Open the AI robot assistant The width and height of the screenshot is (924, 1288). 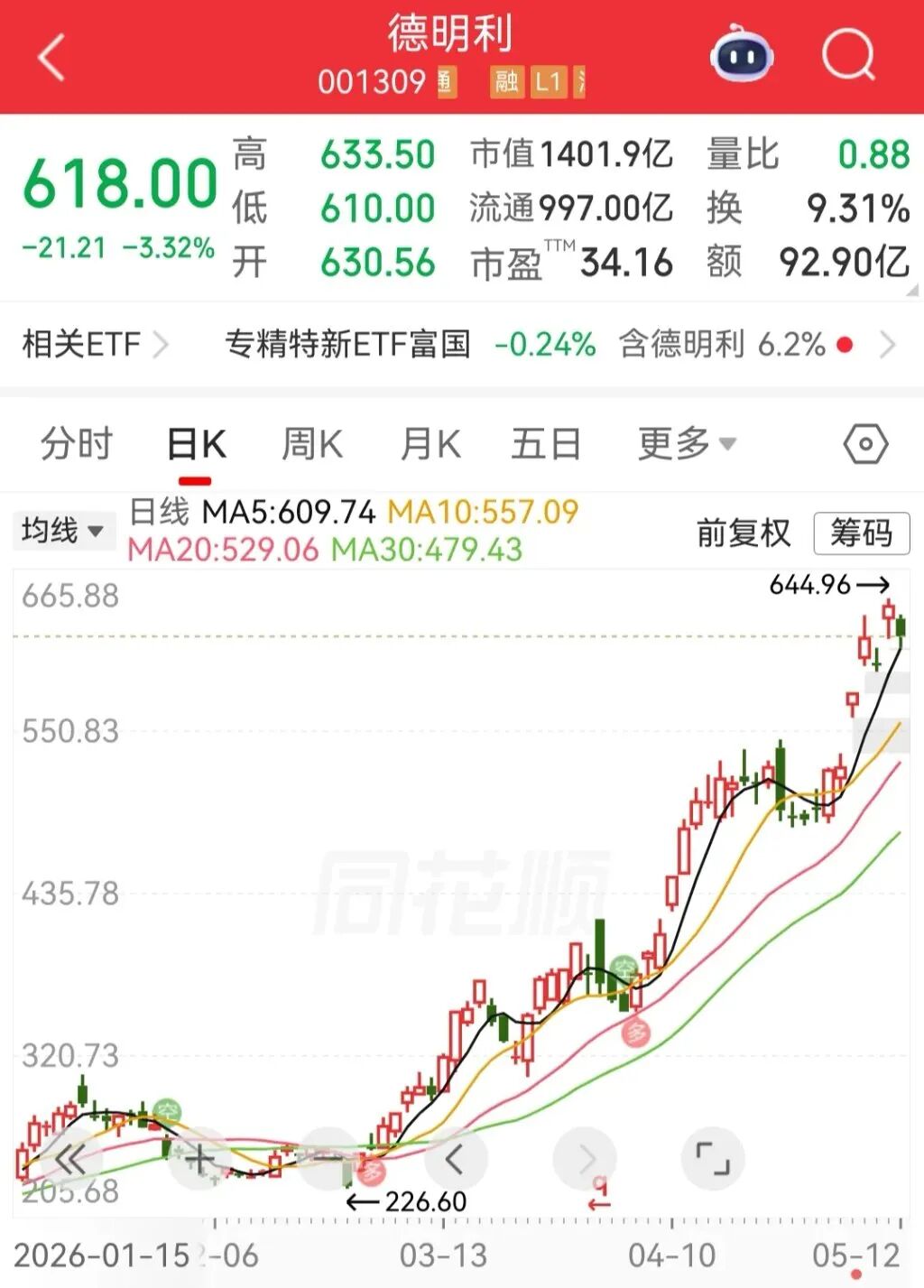coord(742,56)
